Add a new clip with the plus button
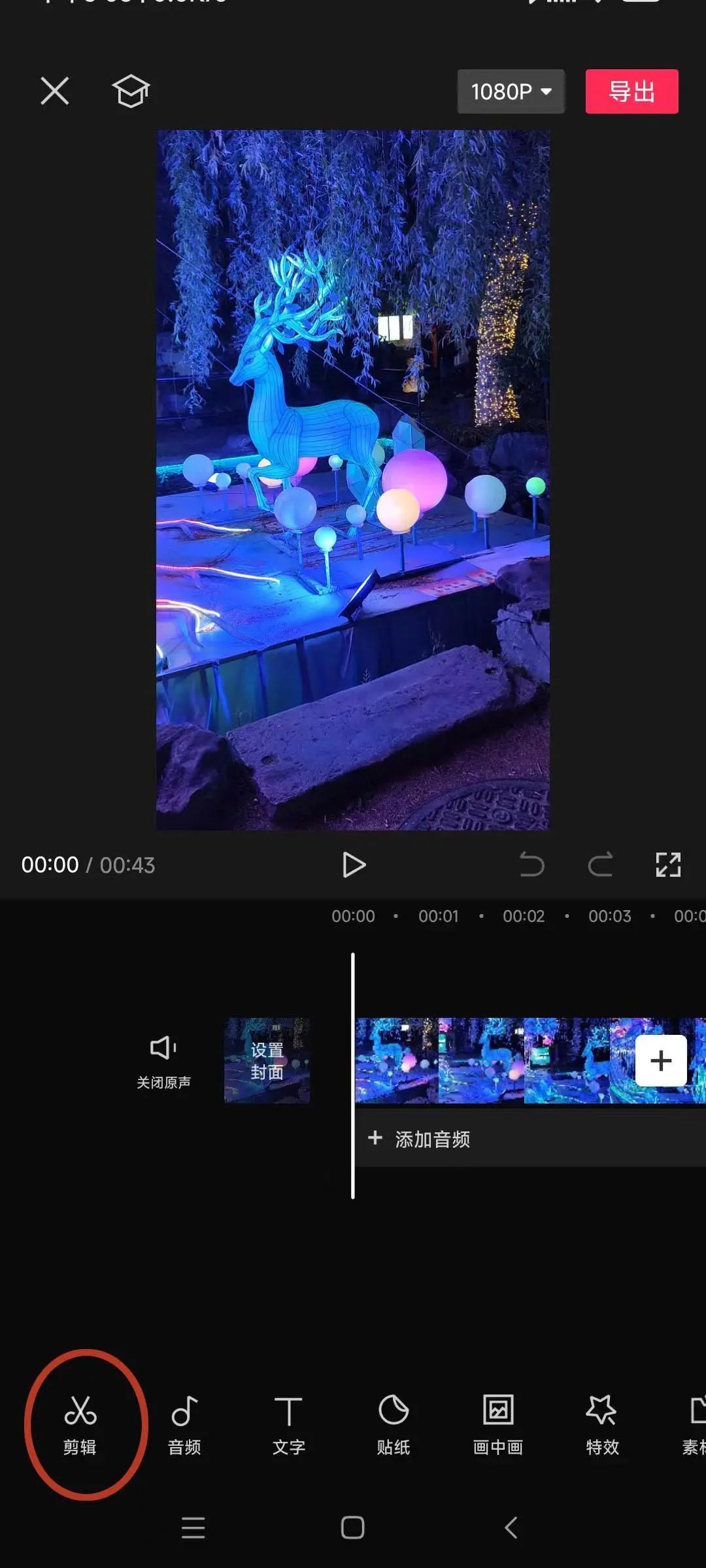This screenshot has height=1568, width=706. tap(661, 1060)
